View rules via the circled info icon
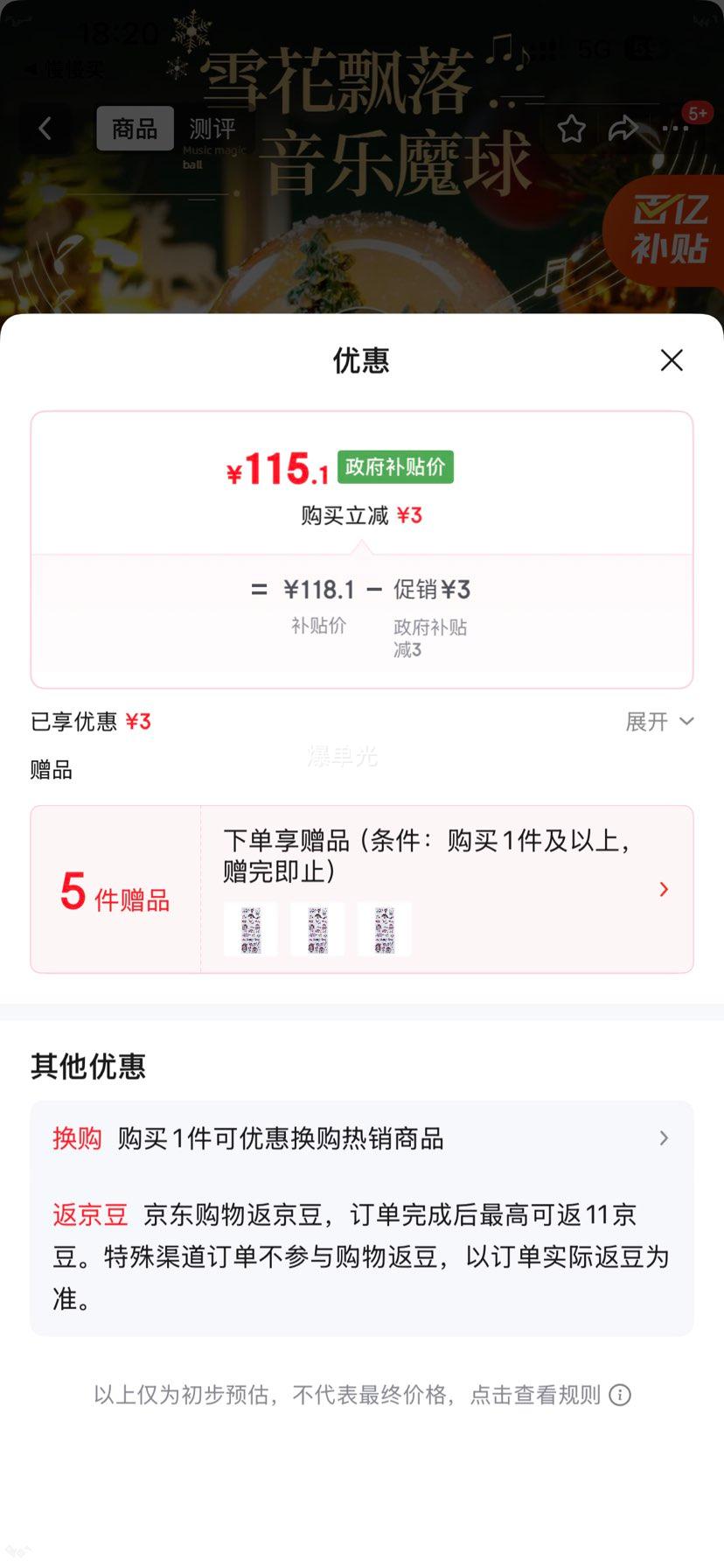Viewport: 724px width, 1568px height. click(621, 1396)
